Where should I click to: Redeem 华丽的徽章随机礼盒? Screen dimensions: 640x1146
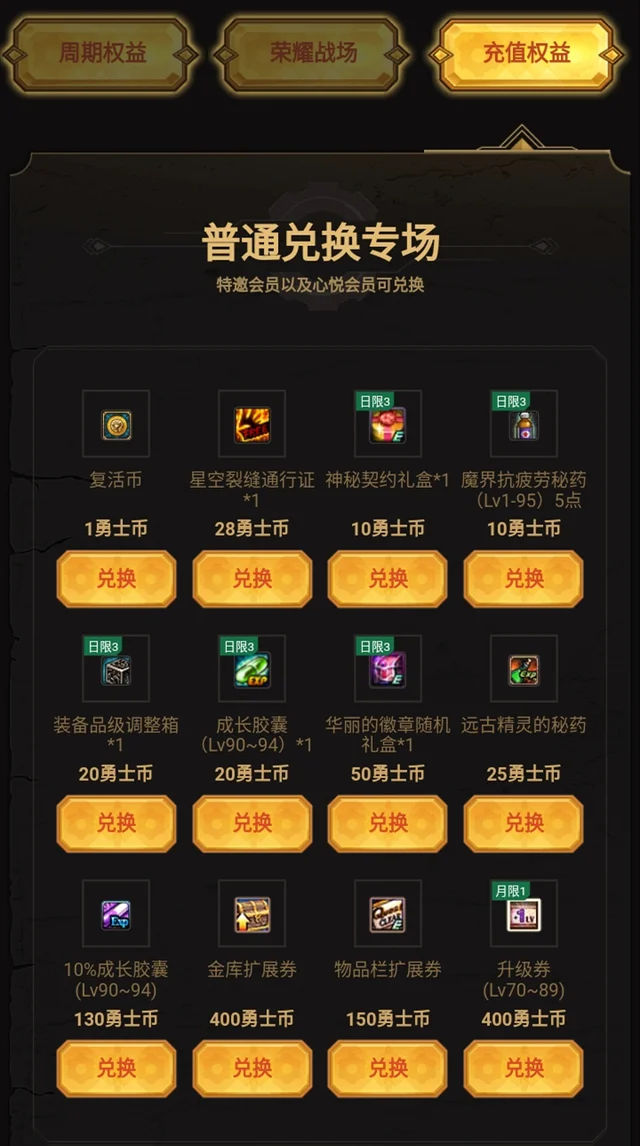tap(388, 824)
